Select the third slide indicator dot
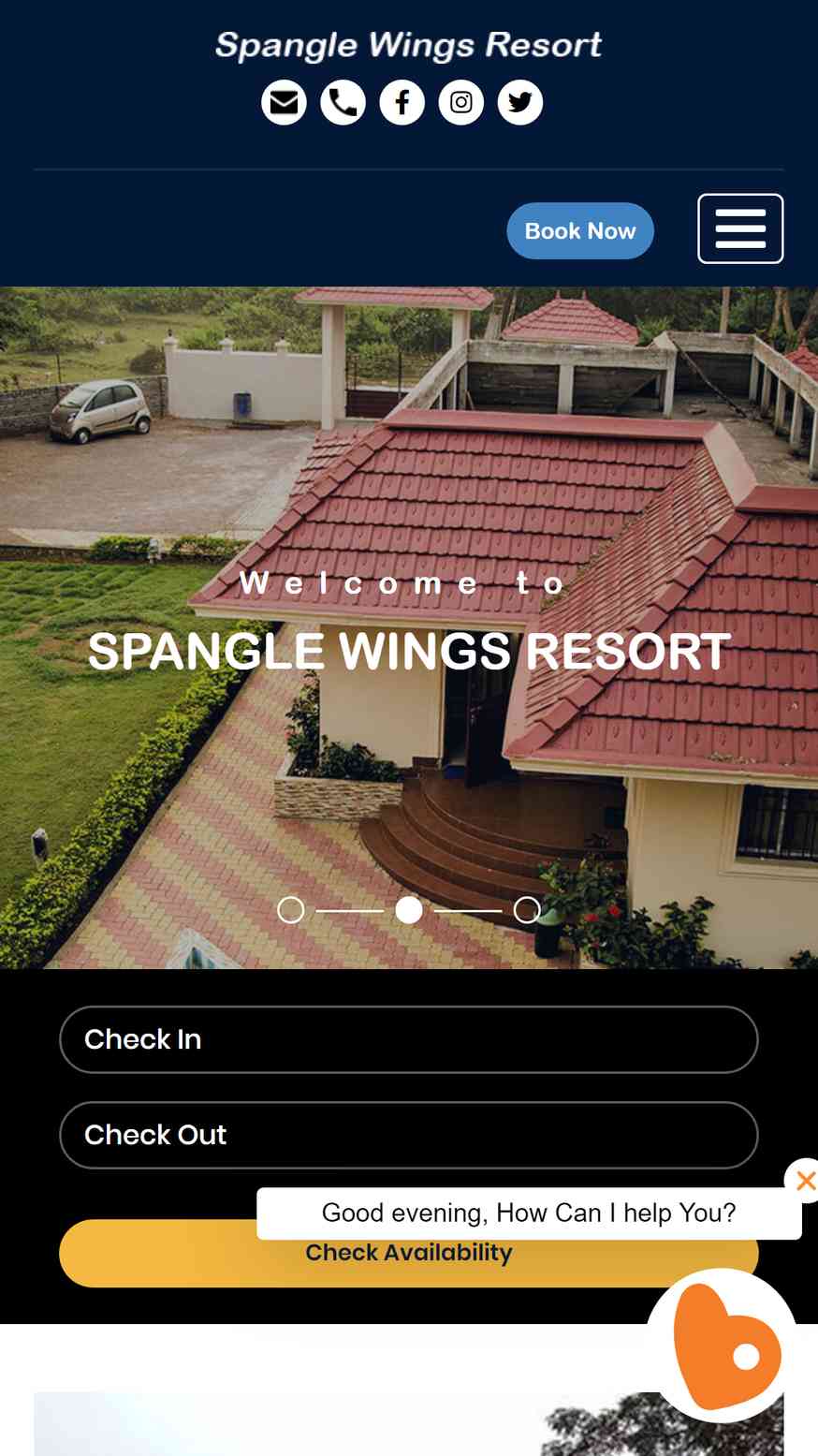This screenshot has height=1456, width=818. 527,910
